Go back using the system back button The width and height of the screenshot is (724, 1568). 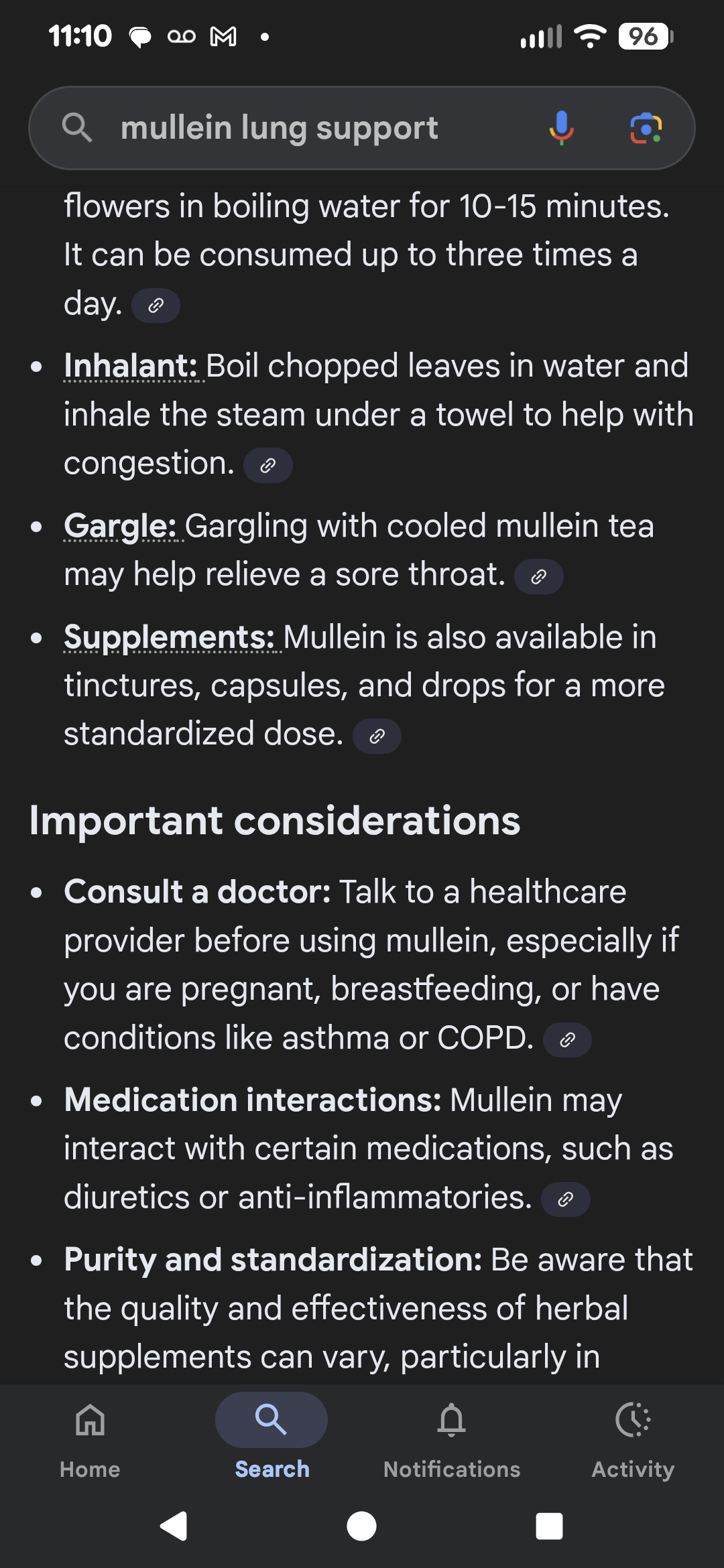click(x=174, y=1526)
